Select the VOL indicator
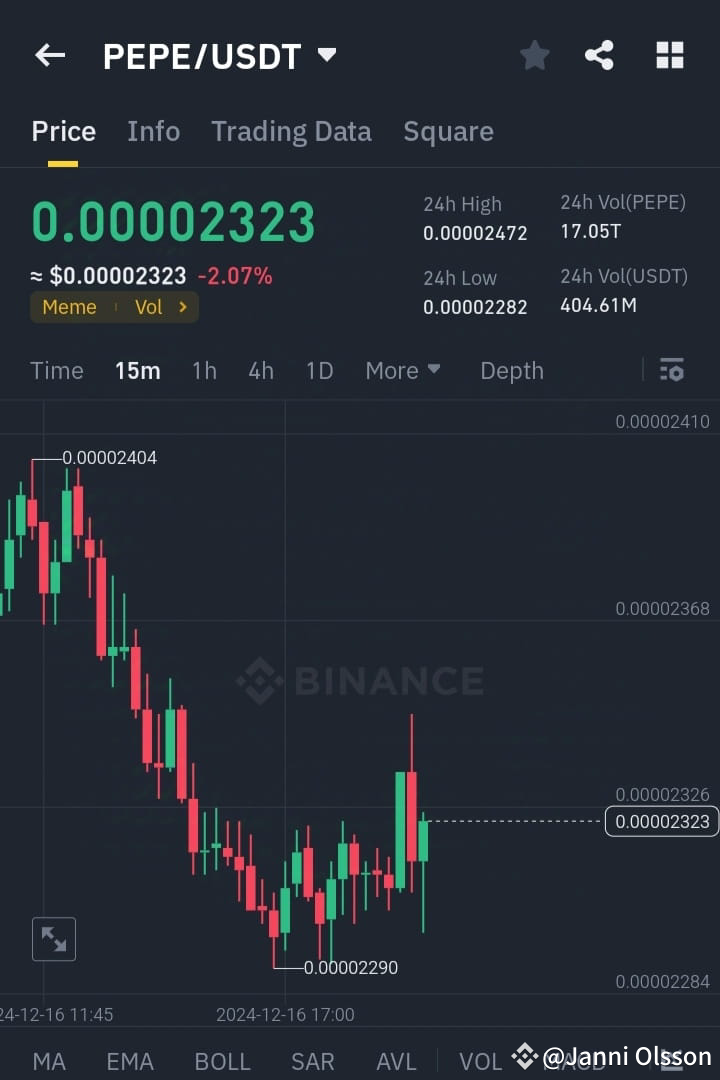720x1080 pixels. click(480, 1062)
